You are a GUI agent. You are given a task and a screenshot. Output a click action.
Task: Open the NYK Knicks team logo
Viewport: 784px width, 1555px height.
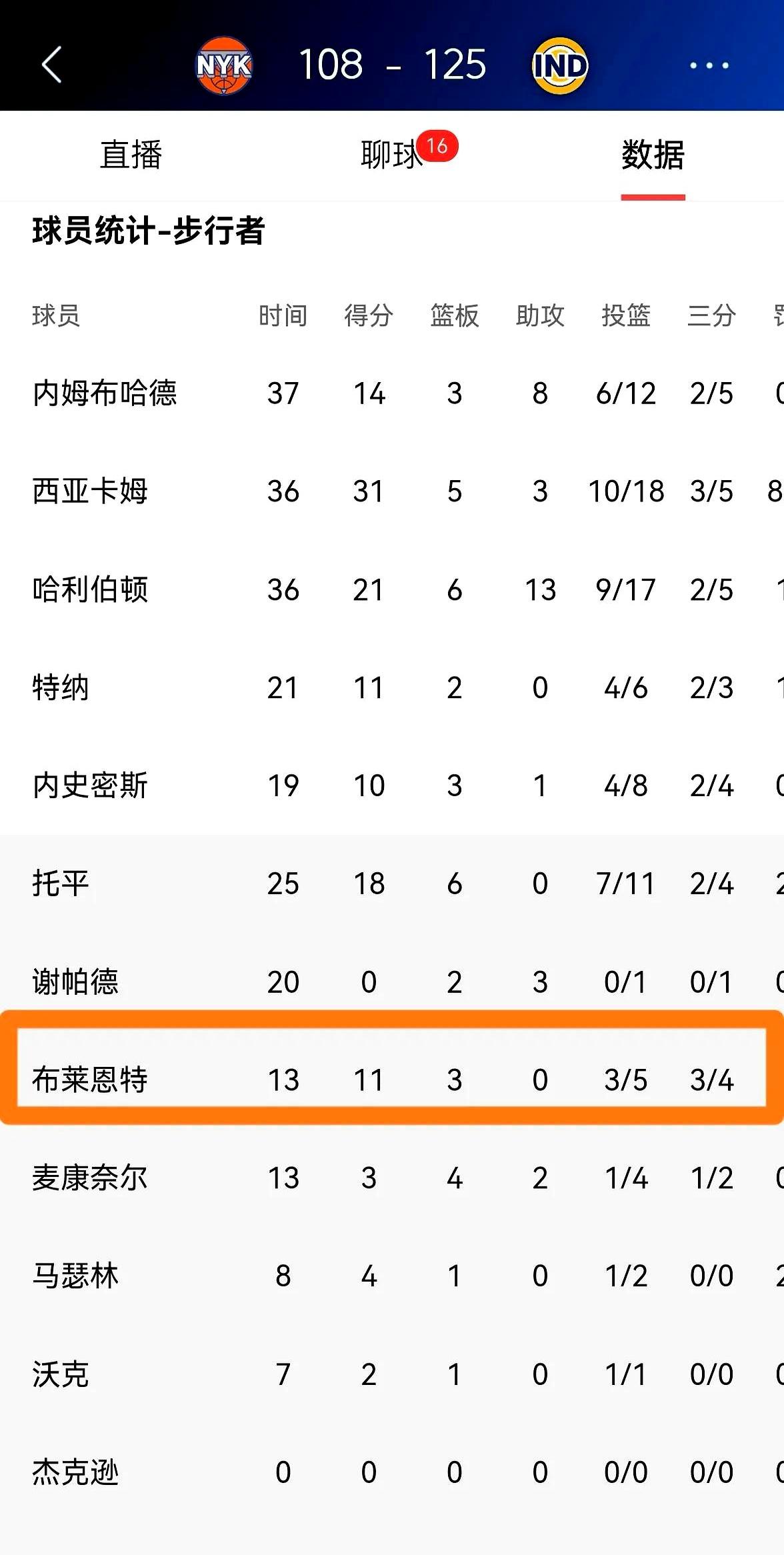click(x=225, y=65)
